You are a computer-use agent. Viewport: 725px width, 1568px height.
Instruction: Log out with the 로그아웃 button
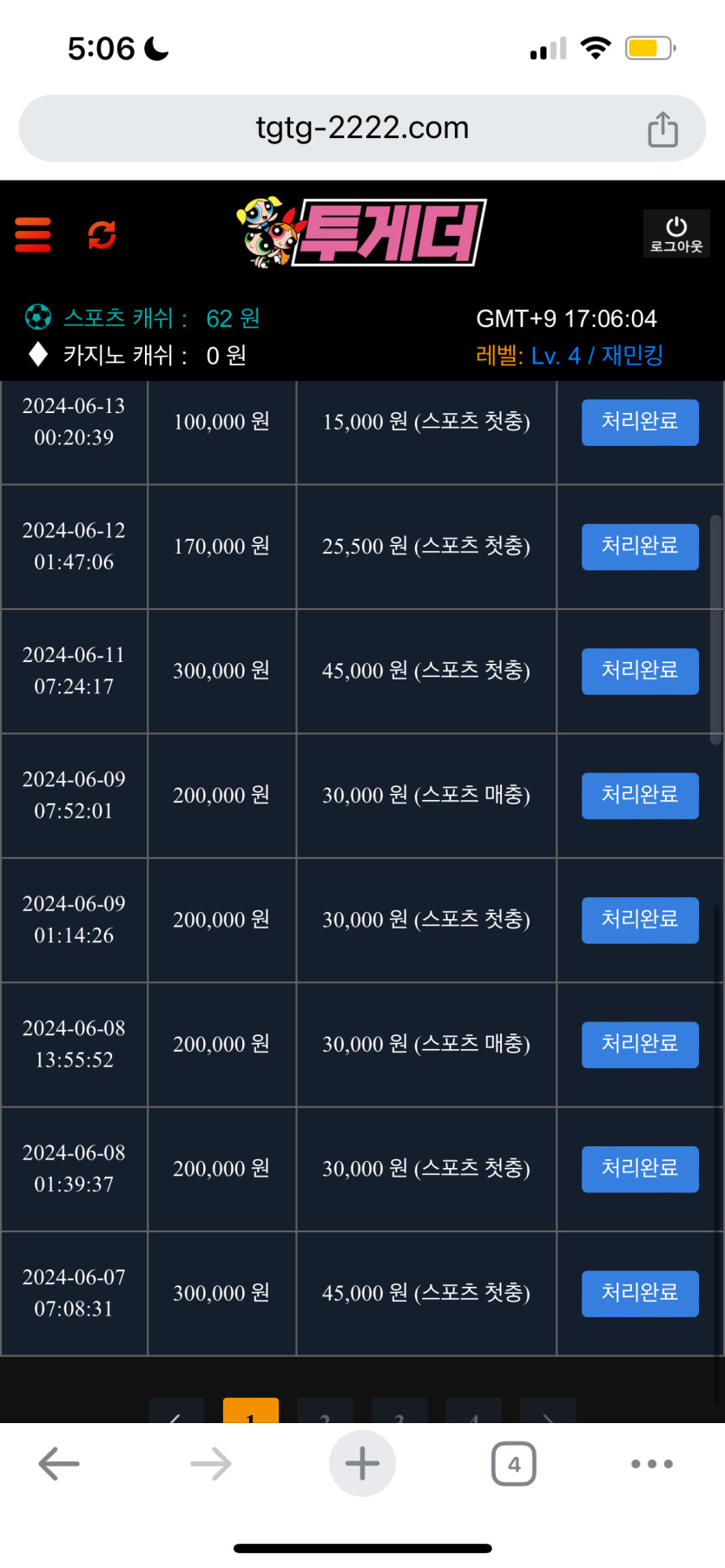click(x=676, y=234)
